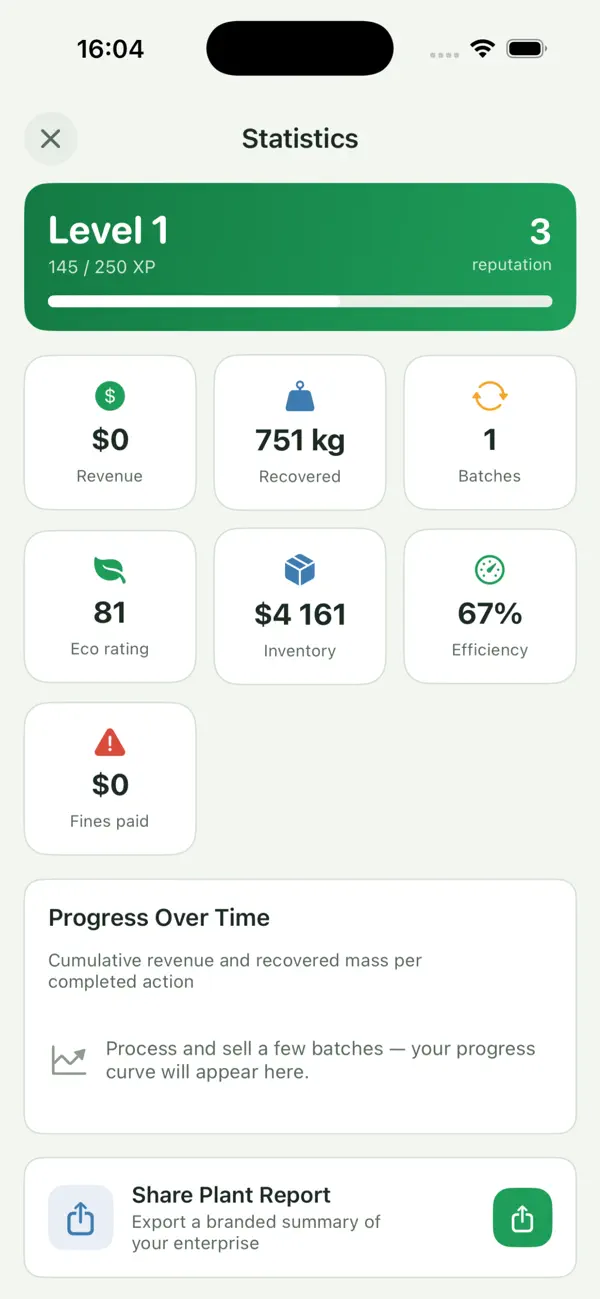Viewport: 600px width, 1299px height.
Task: Close the Statistics screen
Action: pyautogui.click(x=51, y=138)
